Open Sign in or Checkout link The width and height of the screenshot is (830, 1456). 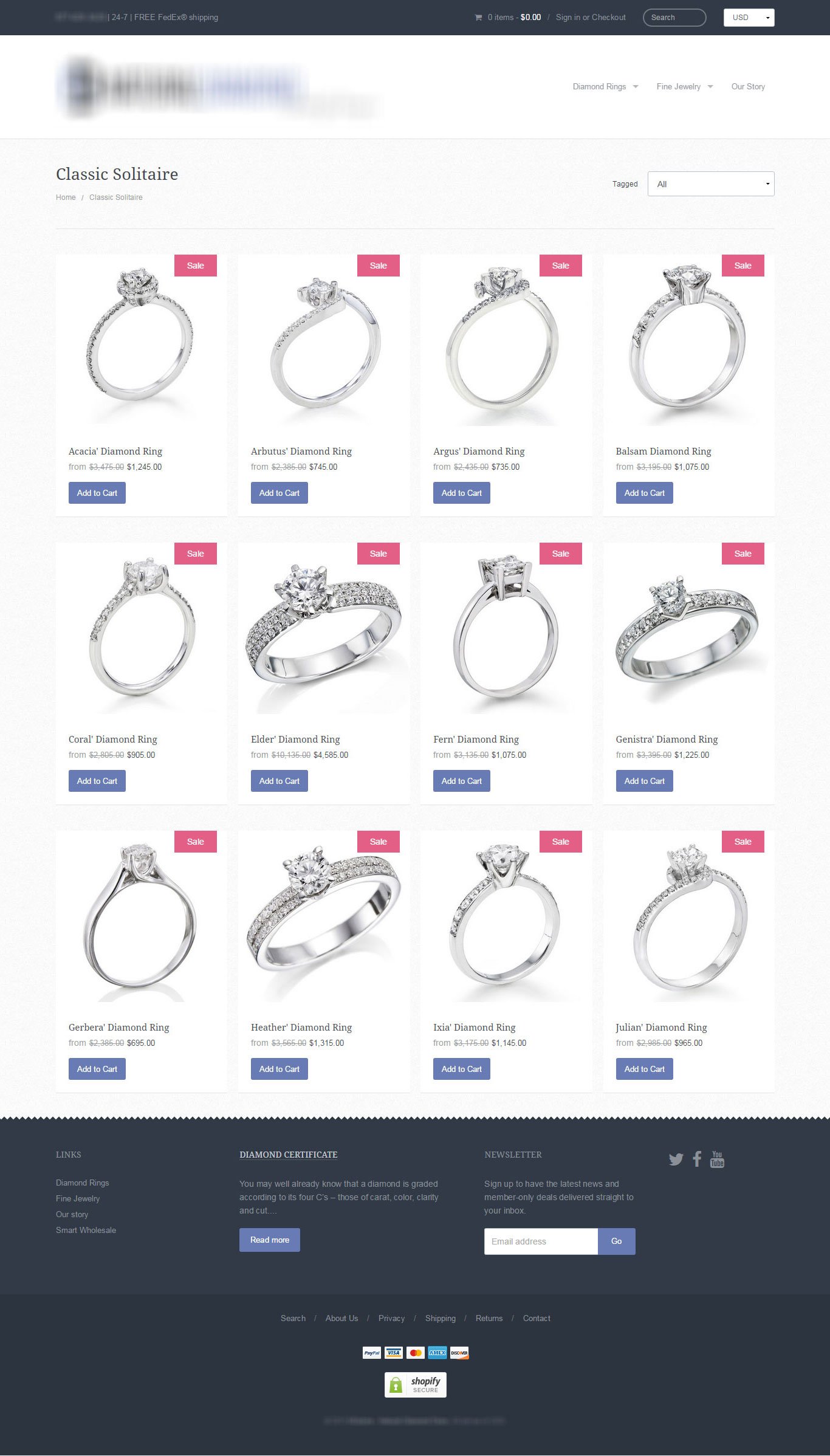[590, 18]
